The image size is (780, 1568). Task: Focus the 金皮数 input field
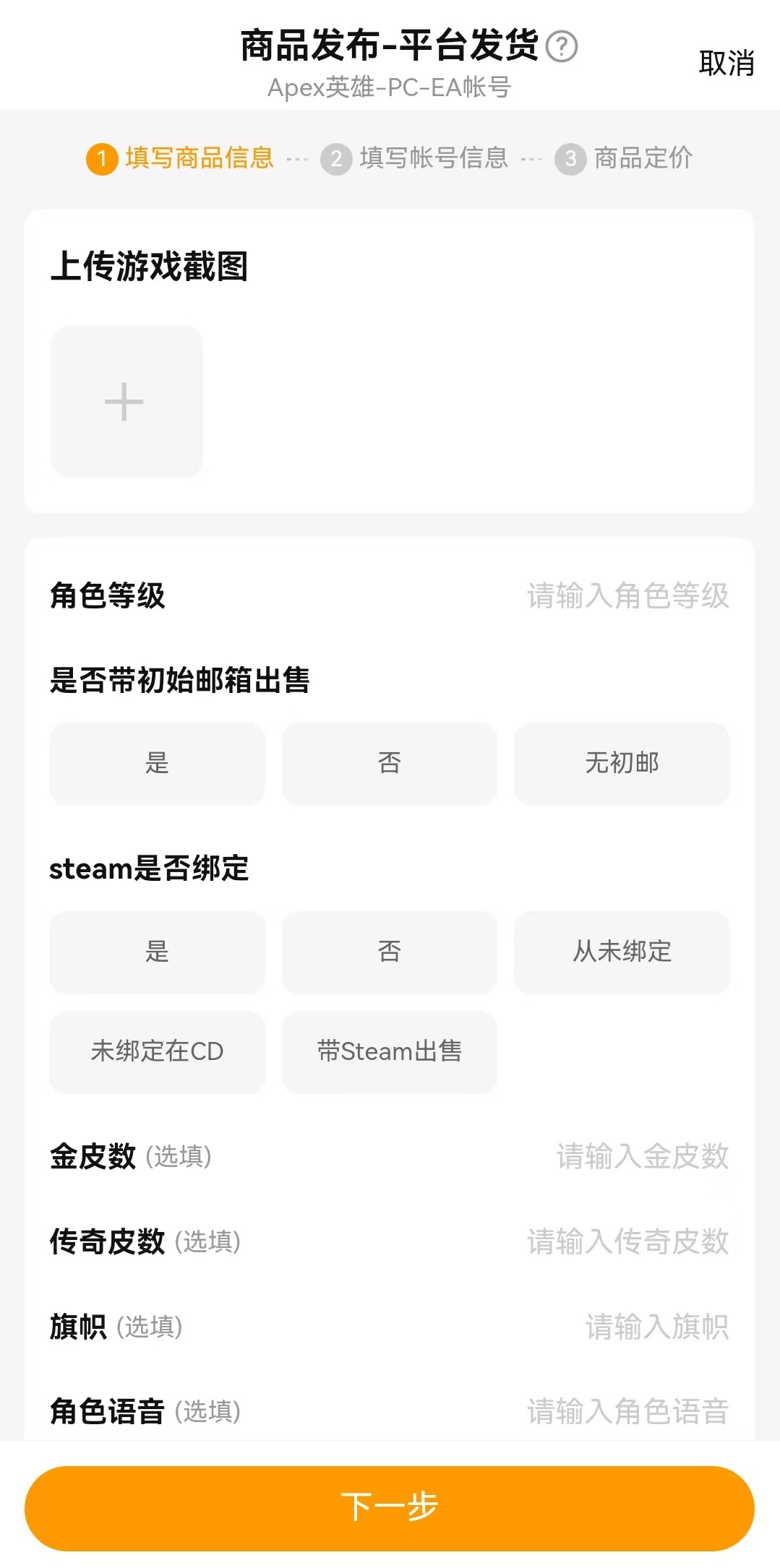point(642,1156)
